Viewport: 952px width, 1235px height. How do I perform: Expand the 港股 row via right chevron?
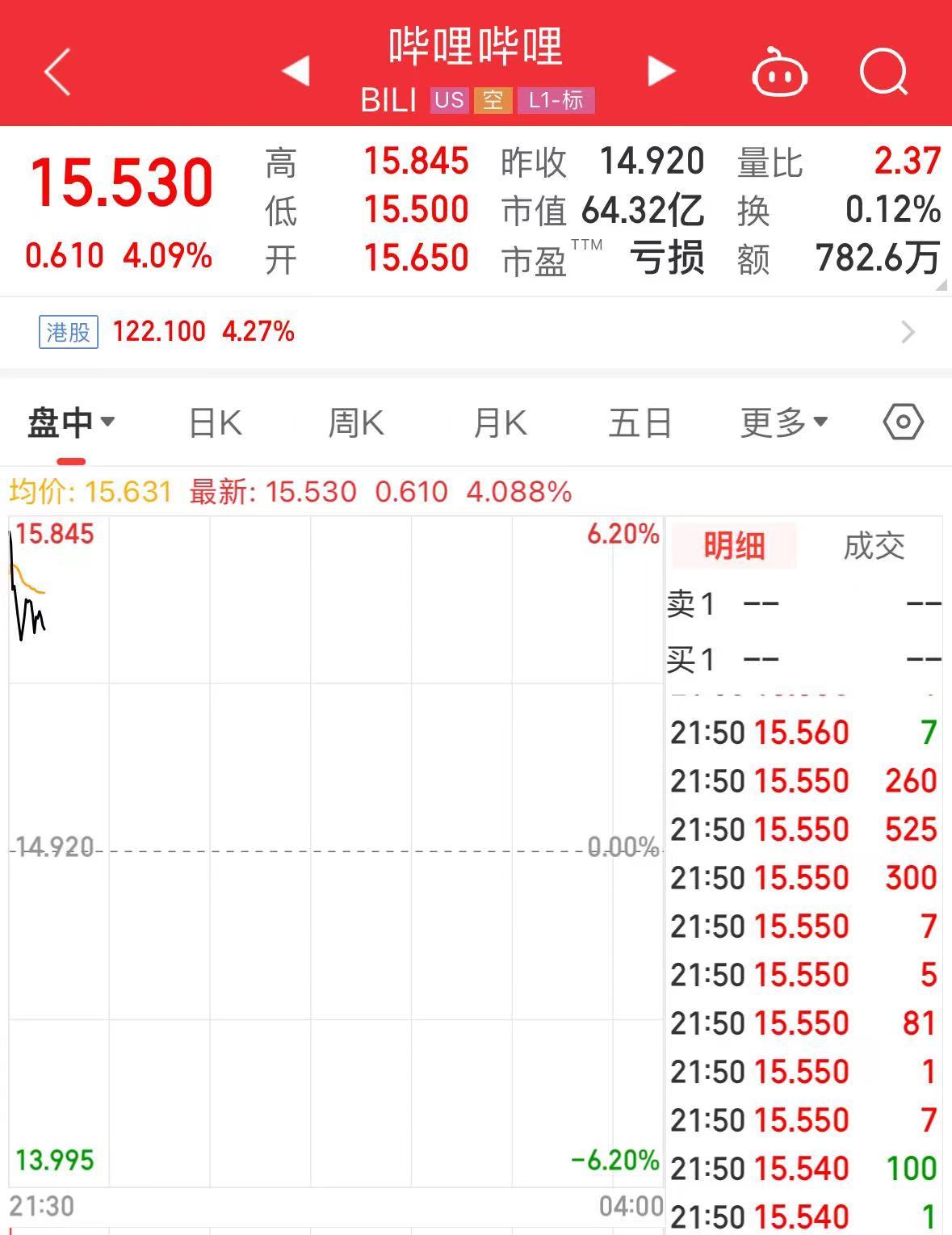908,332
